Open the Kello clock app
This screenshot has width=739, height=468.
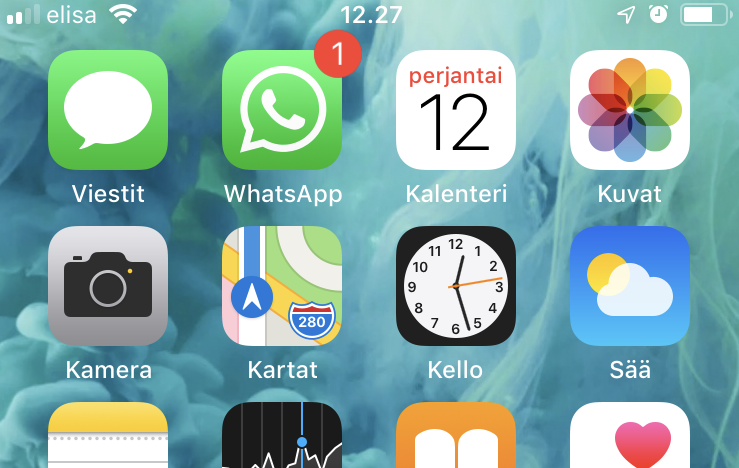[x=455, y=286]
